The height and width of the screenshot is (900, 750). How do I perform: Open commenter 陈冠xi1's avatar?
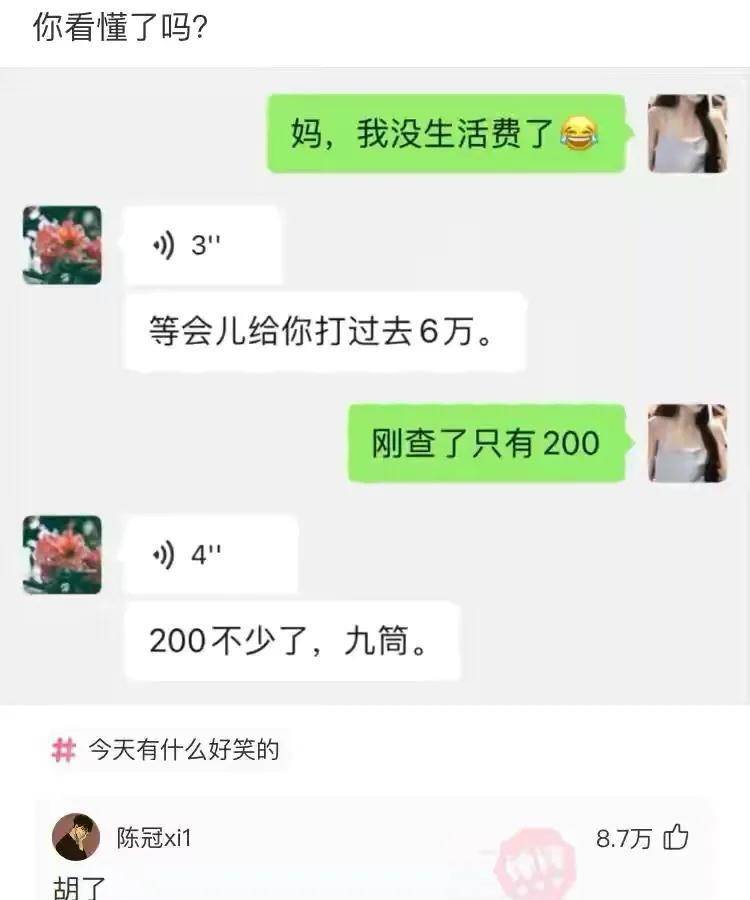tap(76, 837)
